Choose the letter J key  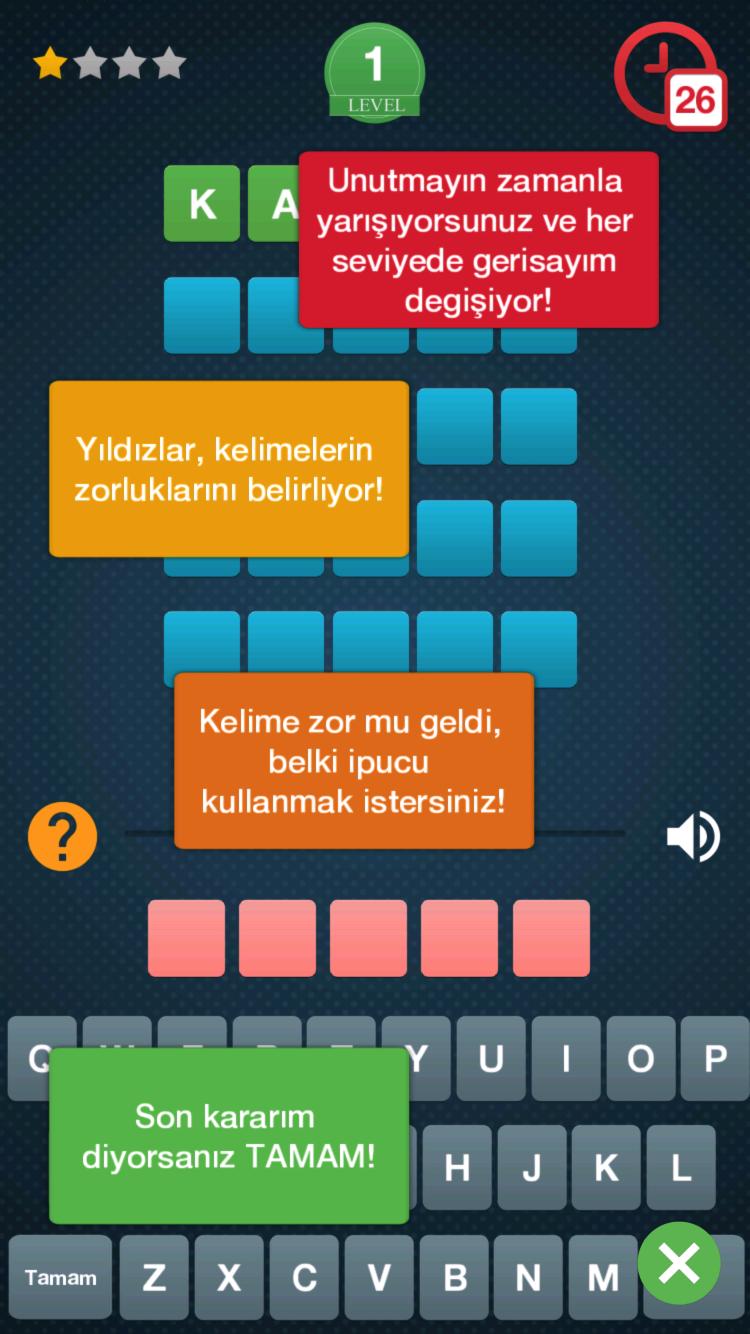[531, 1167]
